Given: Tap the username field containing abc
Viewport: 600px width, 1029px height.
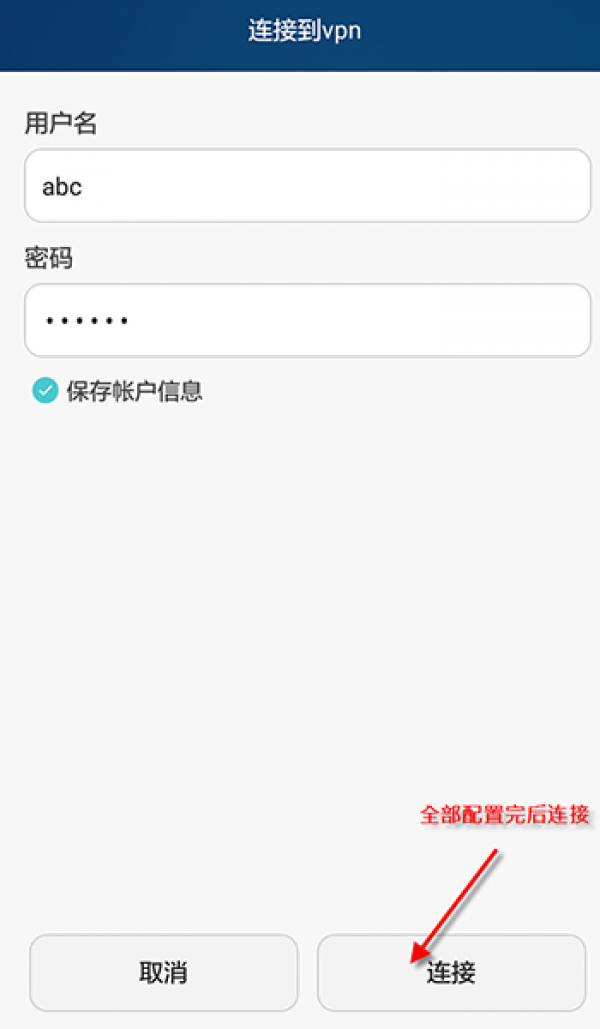Looking at the screenshot, I should click(x=307, y=186).
